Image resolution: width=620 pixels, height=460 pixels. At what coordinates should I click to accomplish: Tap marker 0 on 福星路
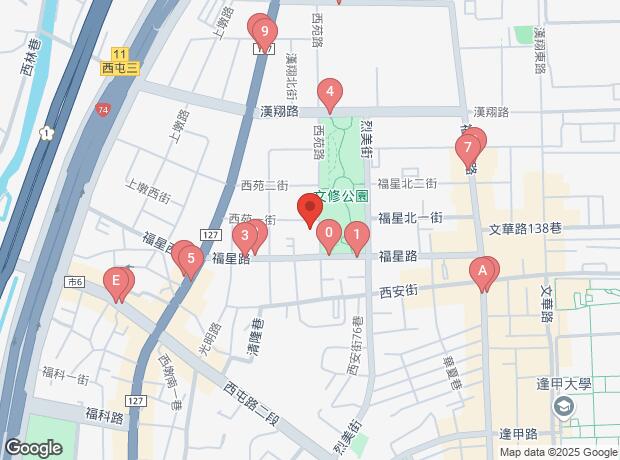[x=329, y=235]
